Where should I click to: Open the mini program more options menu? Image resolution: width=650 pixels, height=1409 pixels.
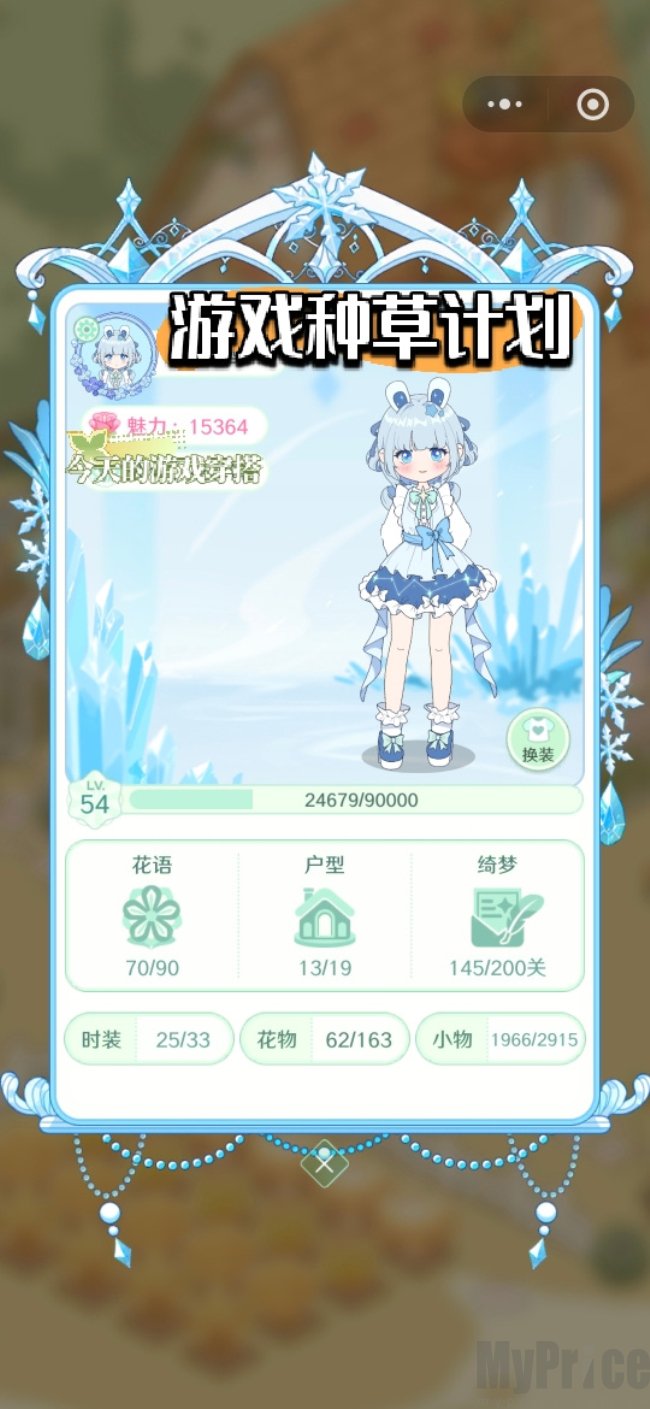tap(505, 104)
